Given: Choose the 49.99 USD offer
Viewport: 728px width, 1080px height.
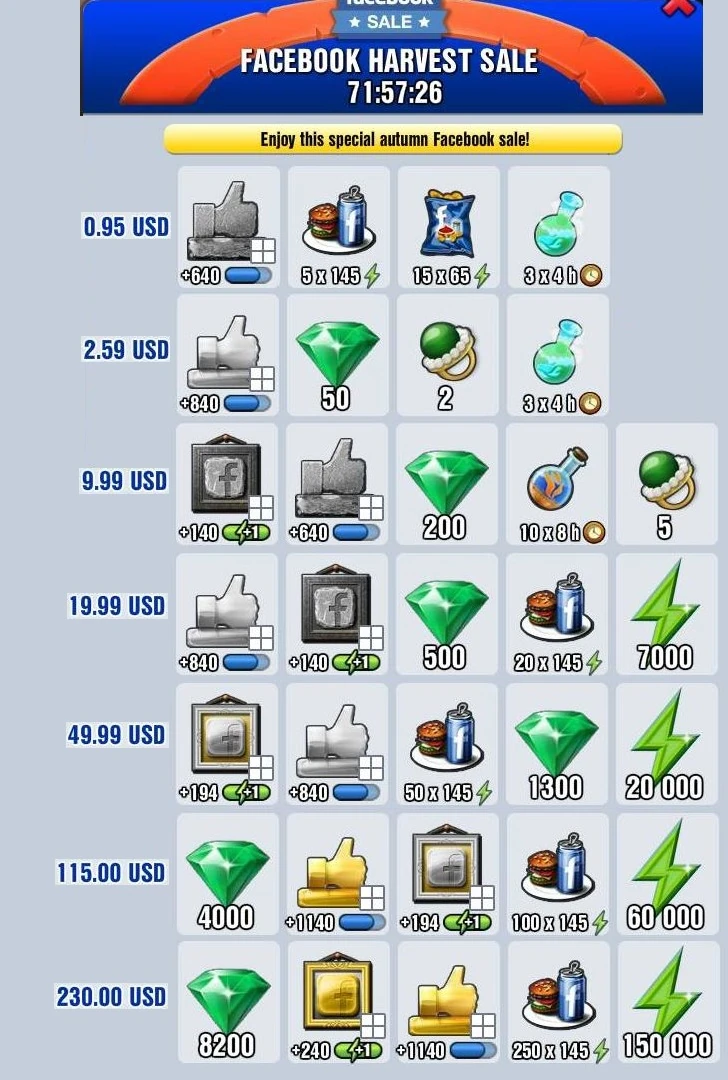Looking at the screenshot, I should pyautogui.click(x=116, y=735).
